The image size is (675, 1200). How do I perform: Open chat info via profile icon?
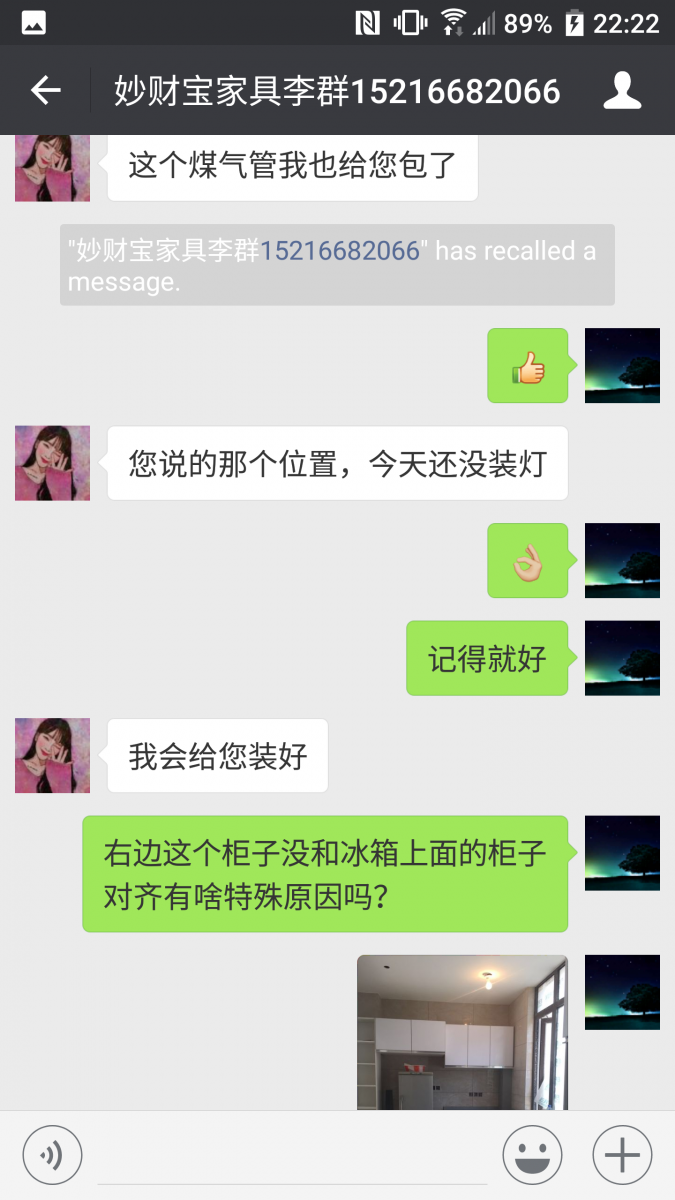(x=622, y=91)
